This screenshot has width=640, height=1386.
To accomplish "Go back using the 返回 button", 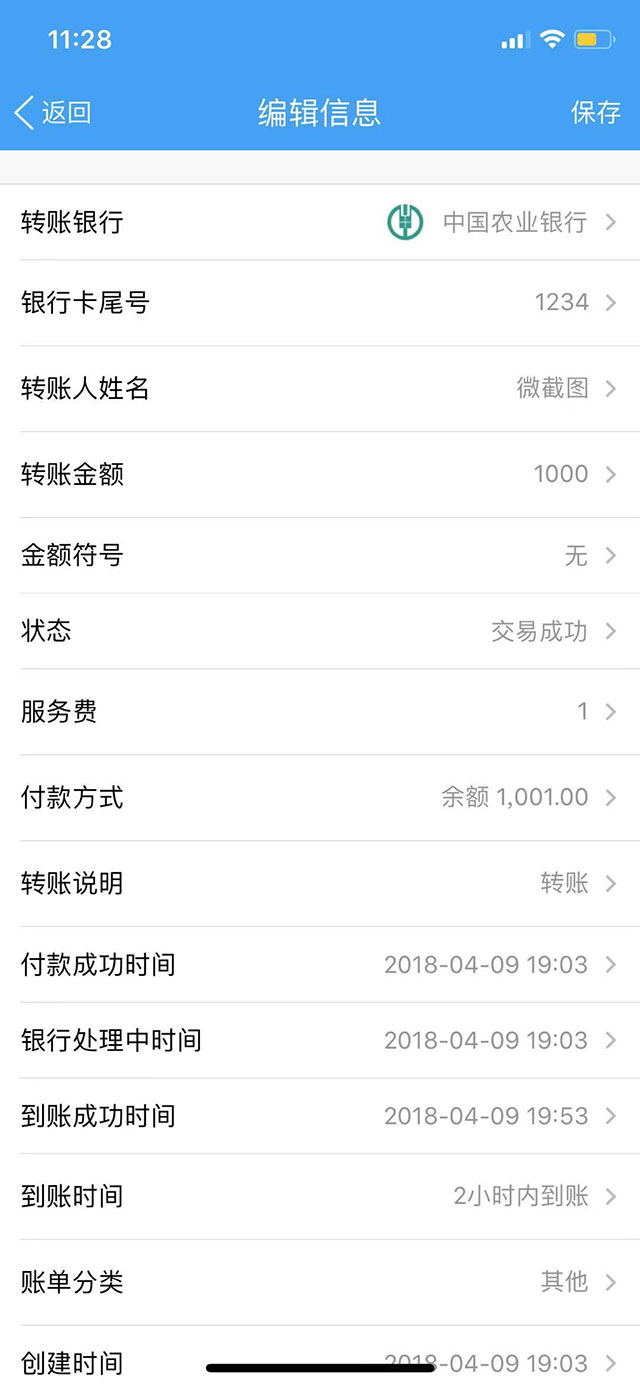I will pos(54,112).
